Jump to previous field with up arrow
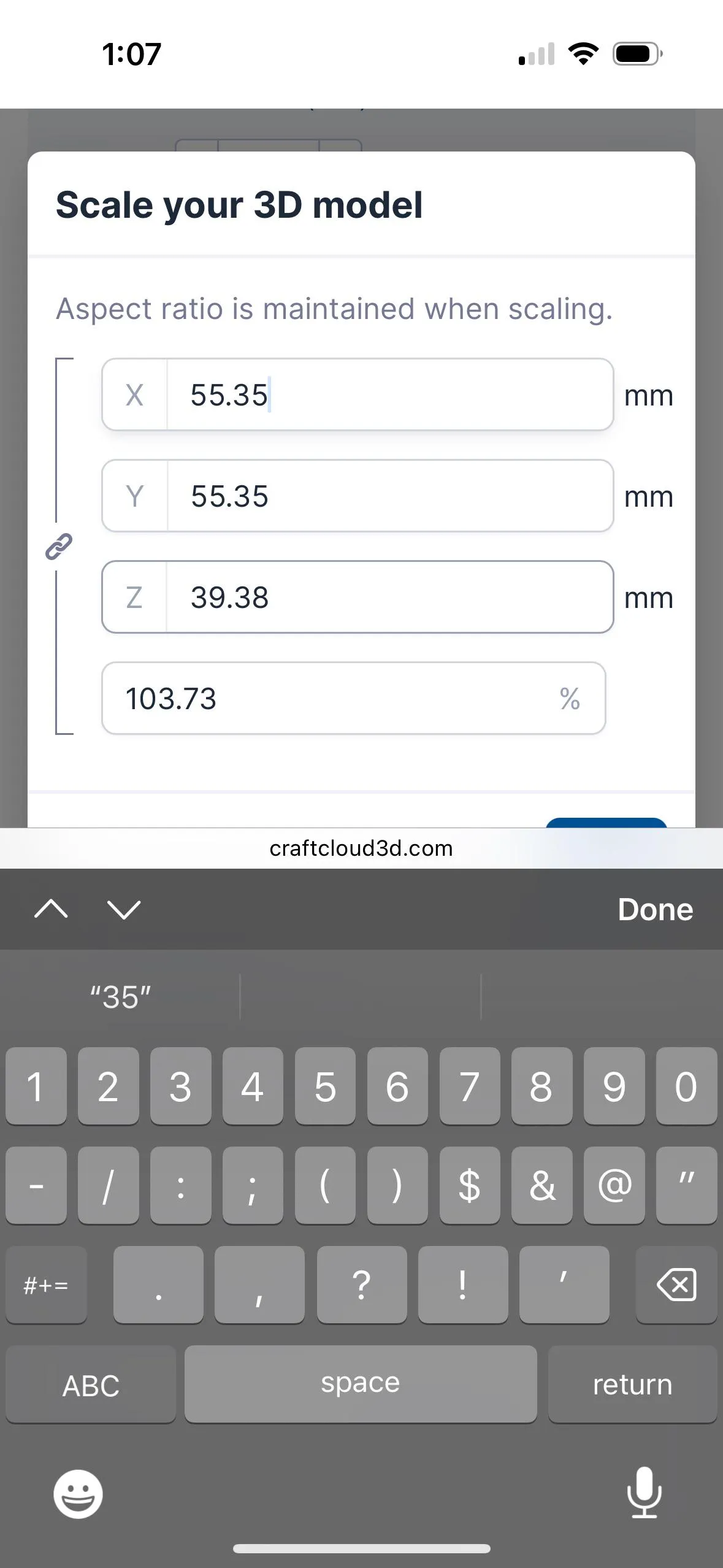The width and height of the screenshot is (723, 1568). 52,909
